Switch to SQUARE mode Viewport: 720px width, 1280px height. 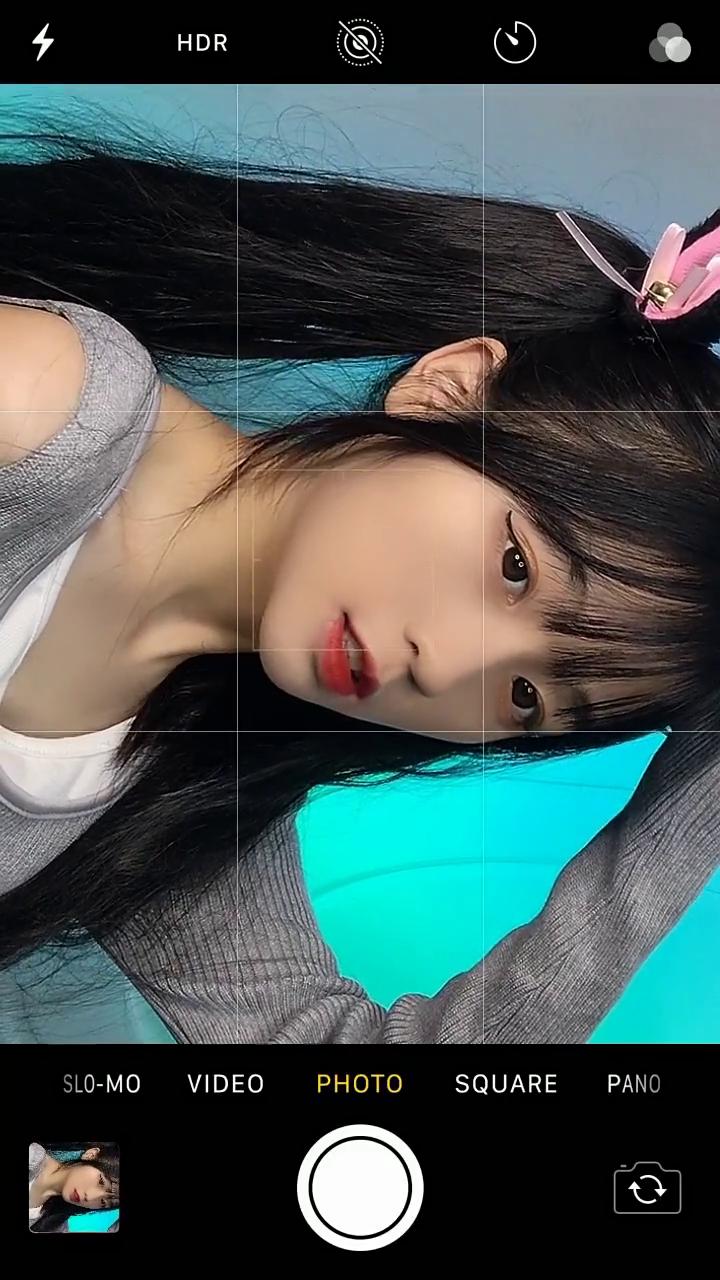506,1084
